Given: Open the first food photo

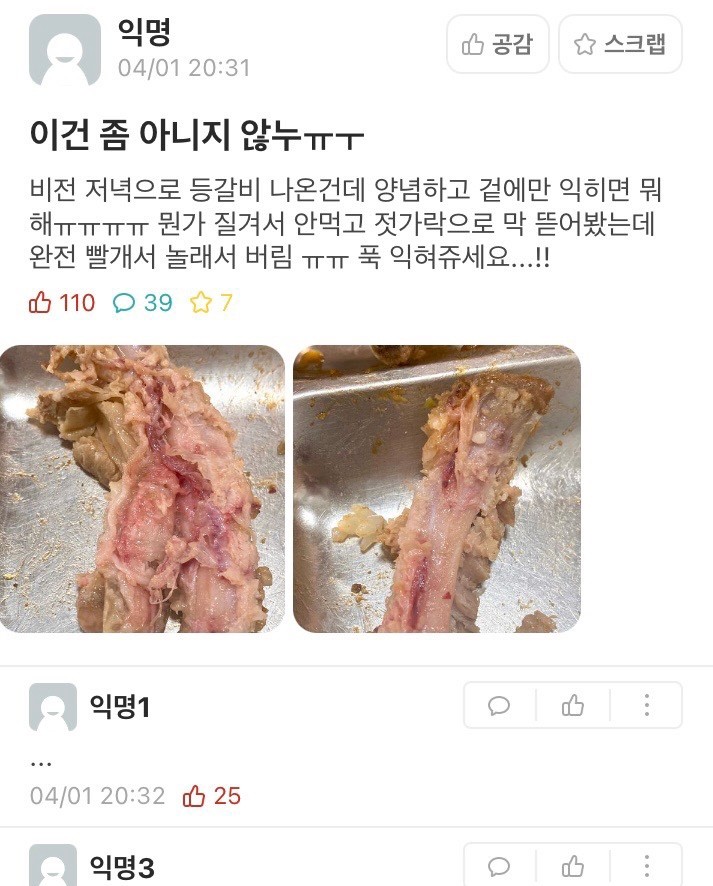Looking at the screenshot, I should coord(142,489).
